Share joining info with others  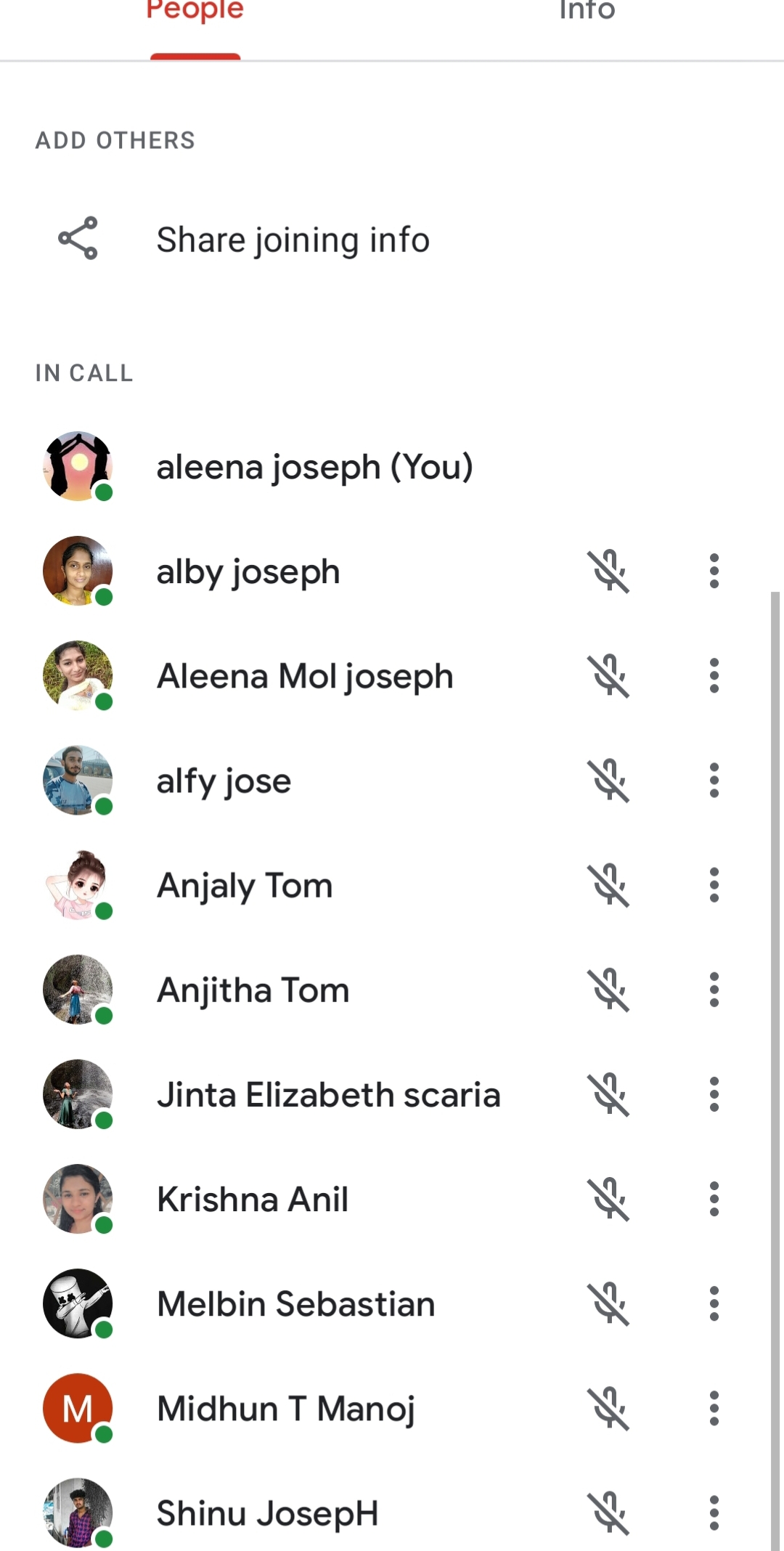point(293,240)
